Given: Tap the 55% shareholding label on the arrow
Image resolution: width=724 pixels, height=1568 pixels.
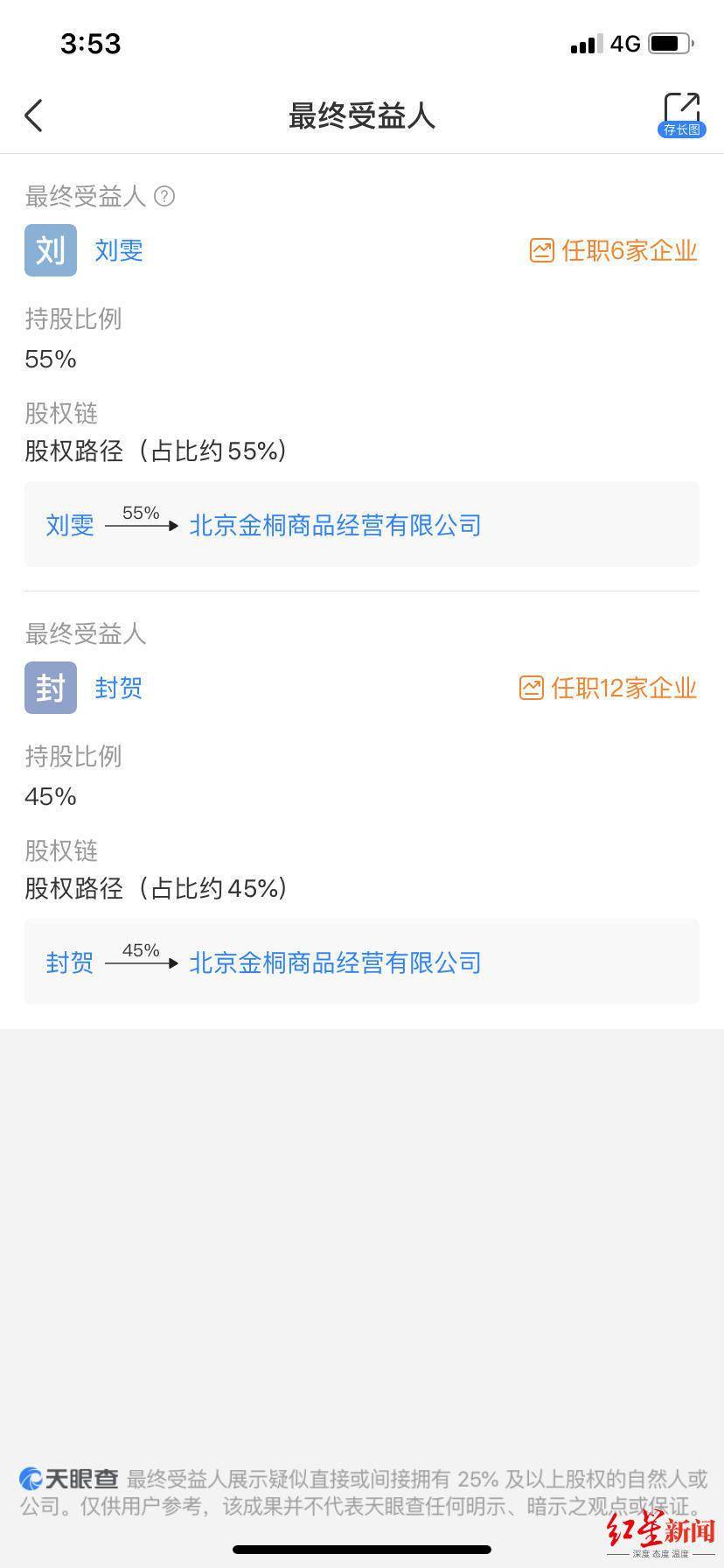Looking at the screenshot, I should tap(142, 513).
